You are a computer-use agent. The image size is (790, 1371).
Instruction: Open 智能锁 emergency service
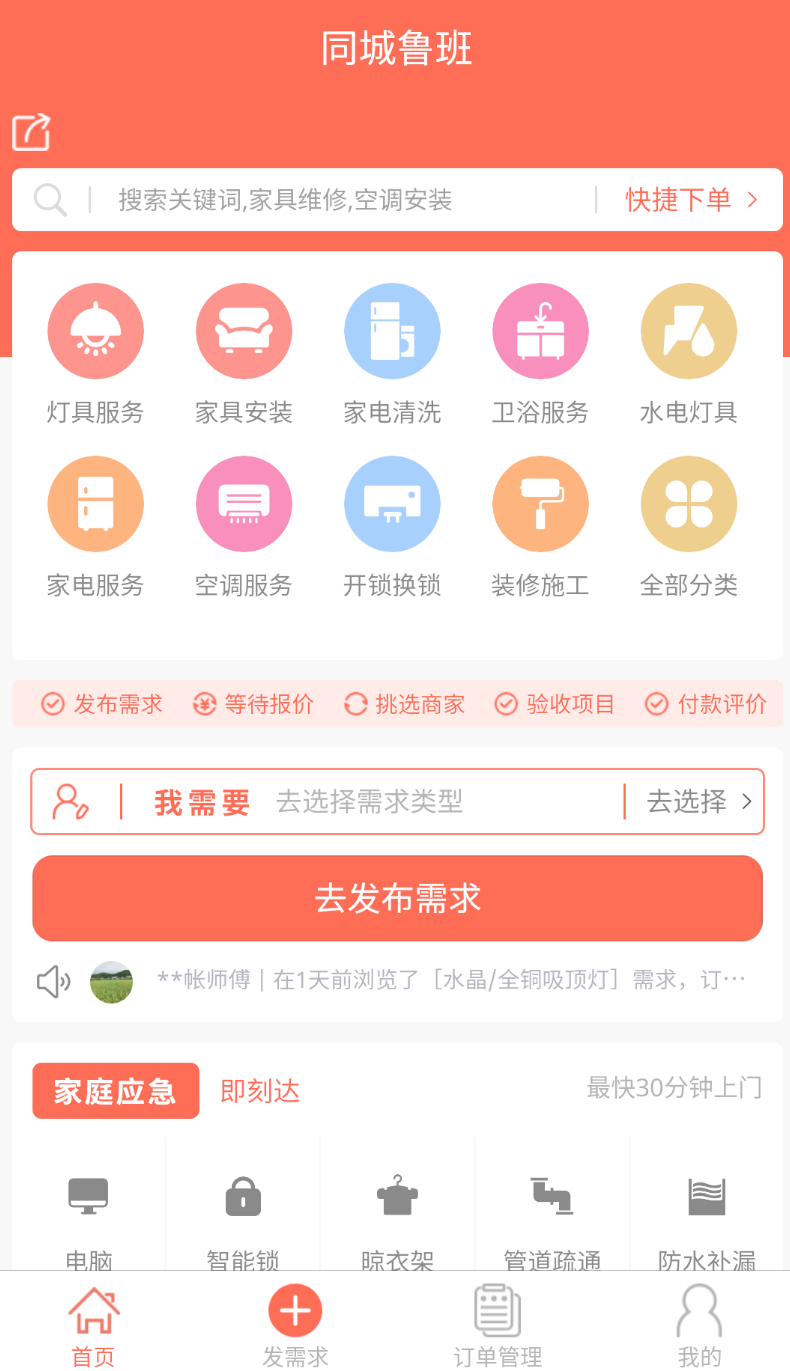pos(243,1221)
